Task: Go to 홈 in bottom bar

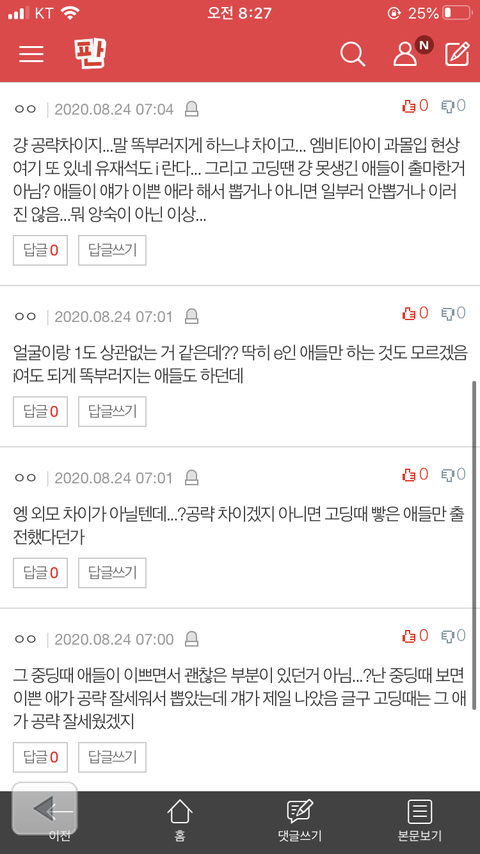Action: click(x=180, y=821)
